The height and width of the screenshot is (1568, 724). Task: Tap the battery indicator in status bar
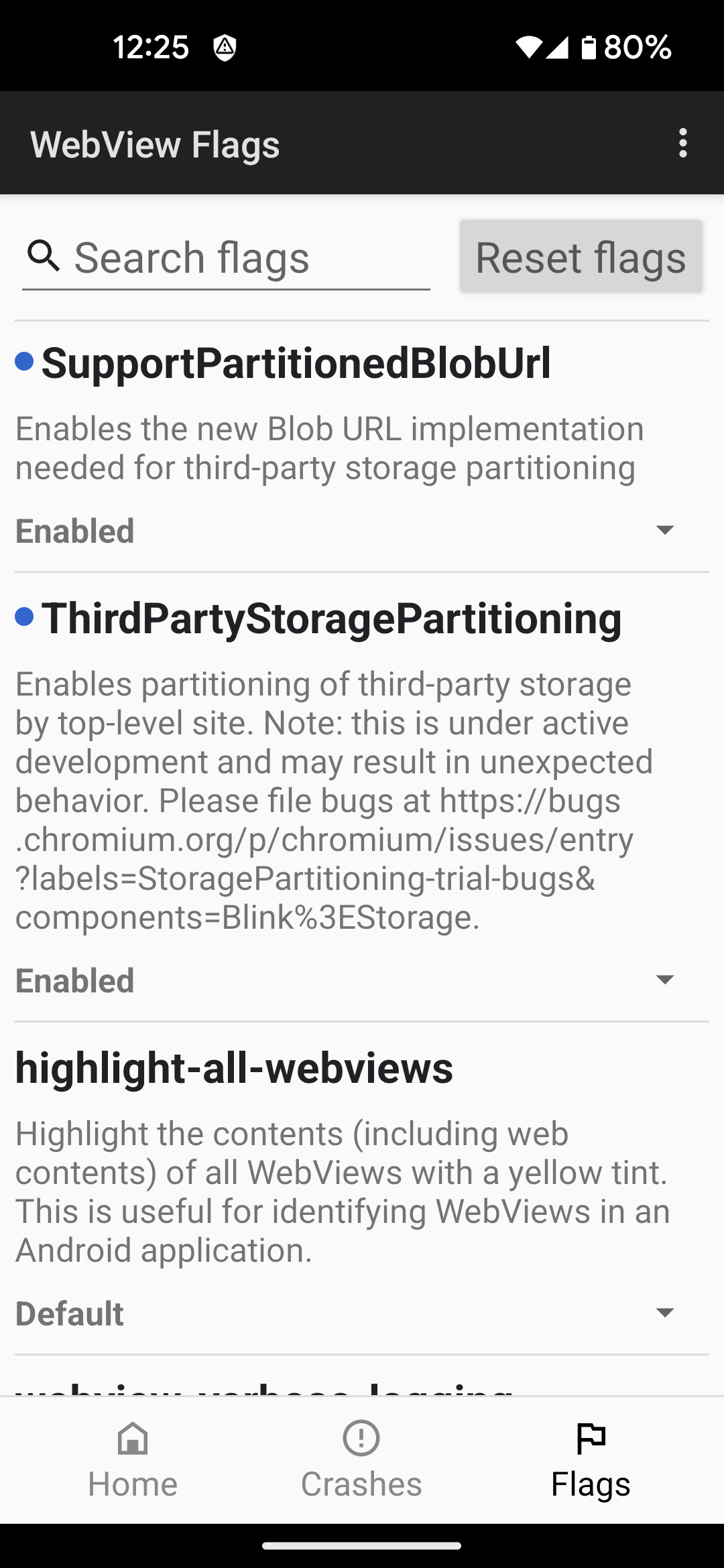pyautogui.click(x=589, y=47)
